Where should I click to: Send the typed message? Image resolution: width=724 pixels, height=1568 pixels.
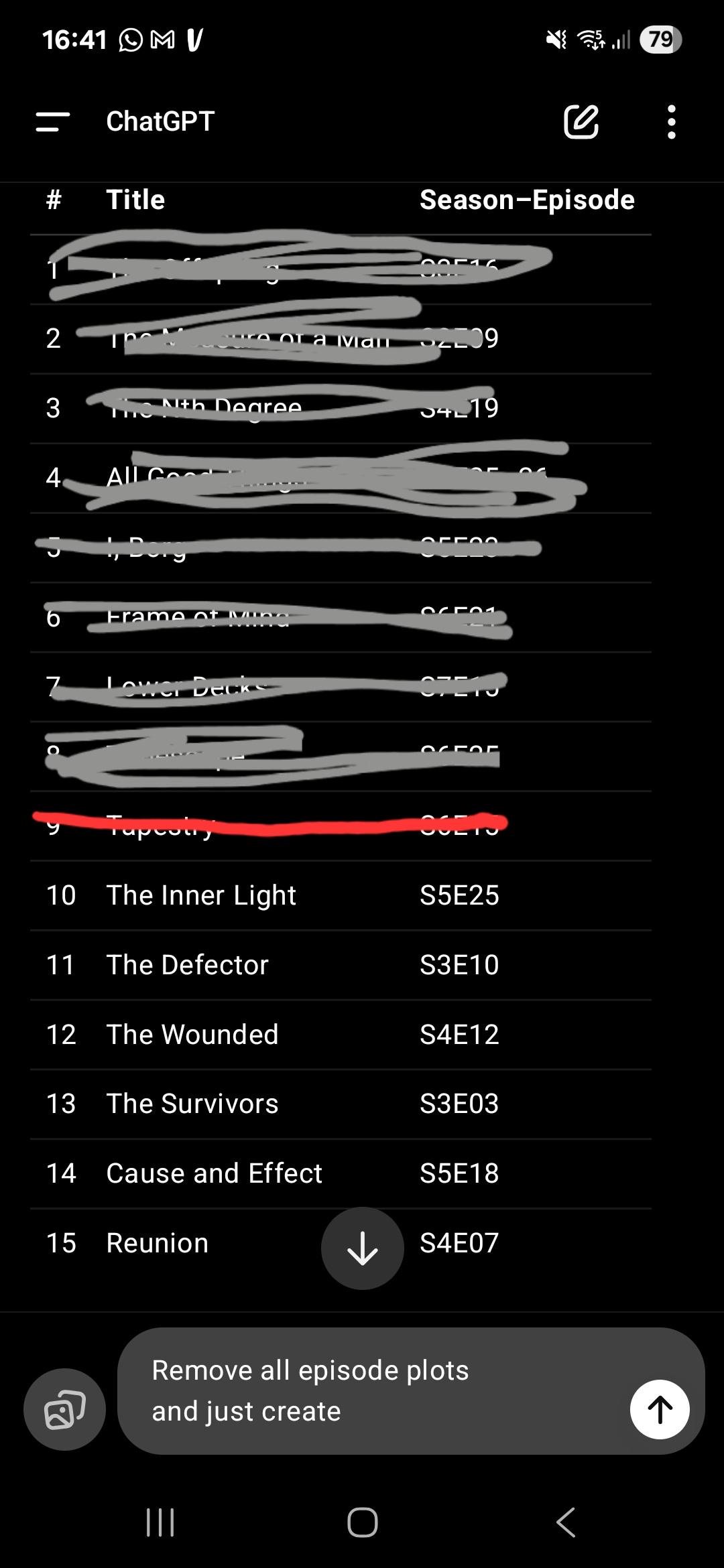660,1409
